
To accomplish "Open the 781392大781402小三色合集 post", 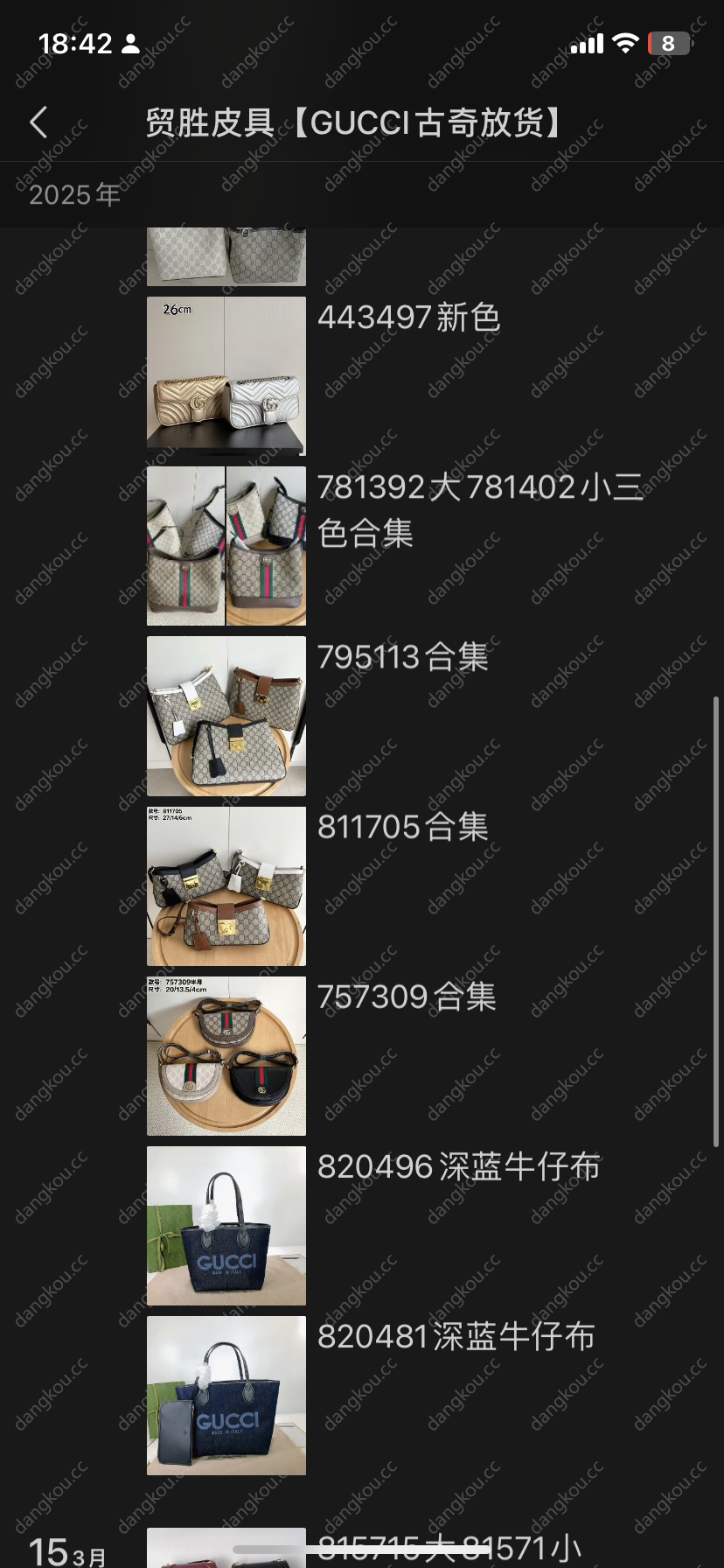I will (x=226, y=546).
